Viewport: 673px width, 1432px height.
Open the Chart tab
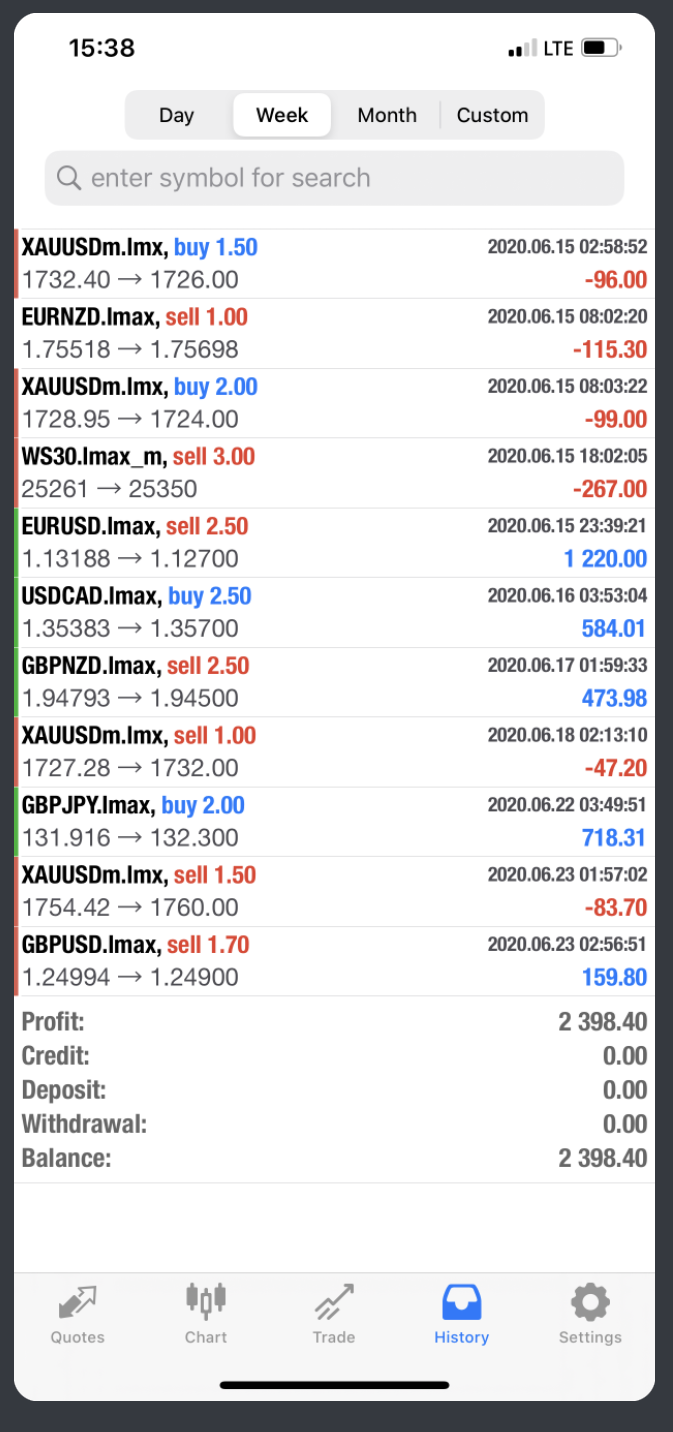(206, 1313)
